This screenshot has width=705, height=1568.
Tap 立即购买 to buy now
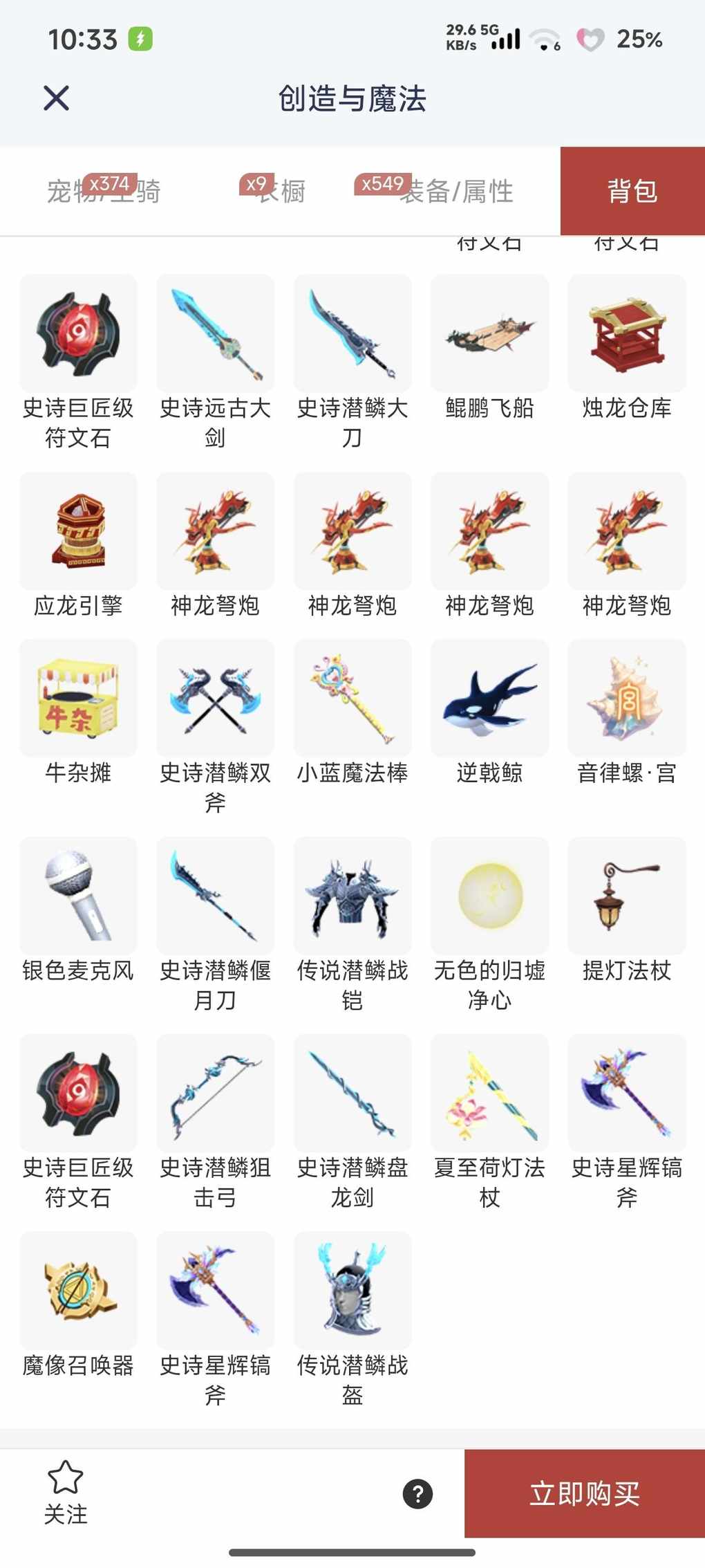click(x=584, y=1493)
